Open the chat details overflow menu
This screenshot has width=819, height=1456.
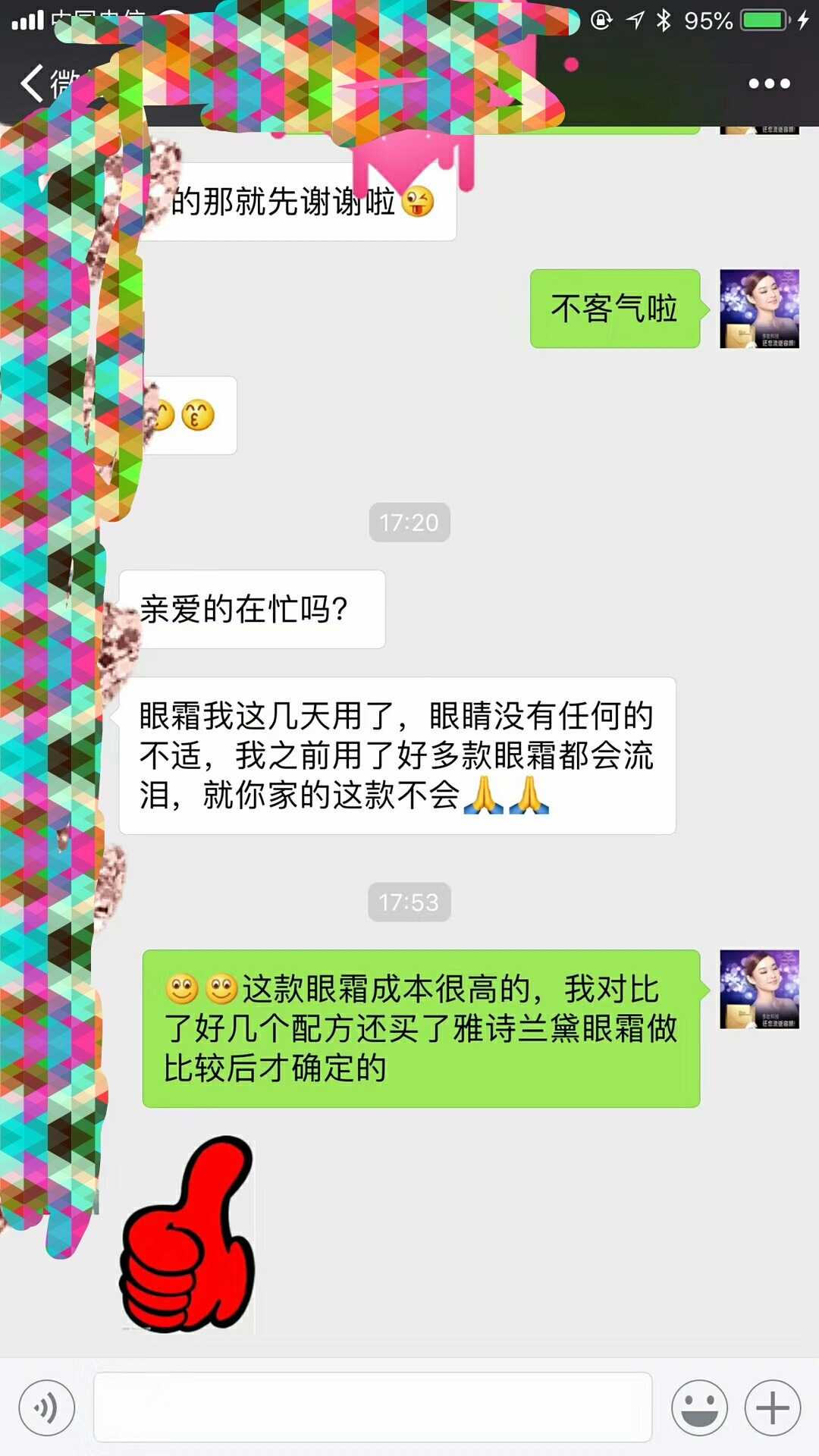coord(769,83)
